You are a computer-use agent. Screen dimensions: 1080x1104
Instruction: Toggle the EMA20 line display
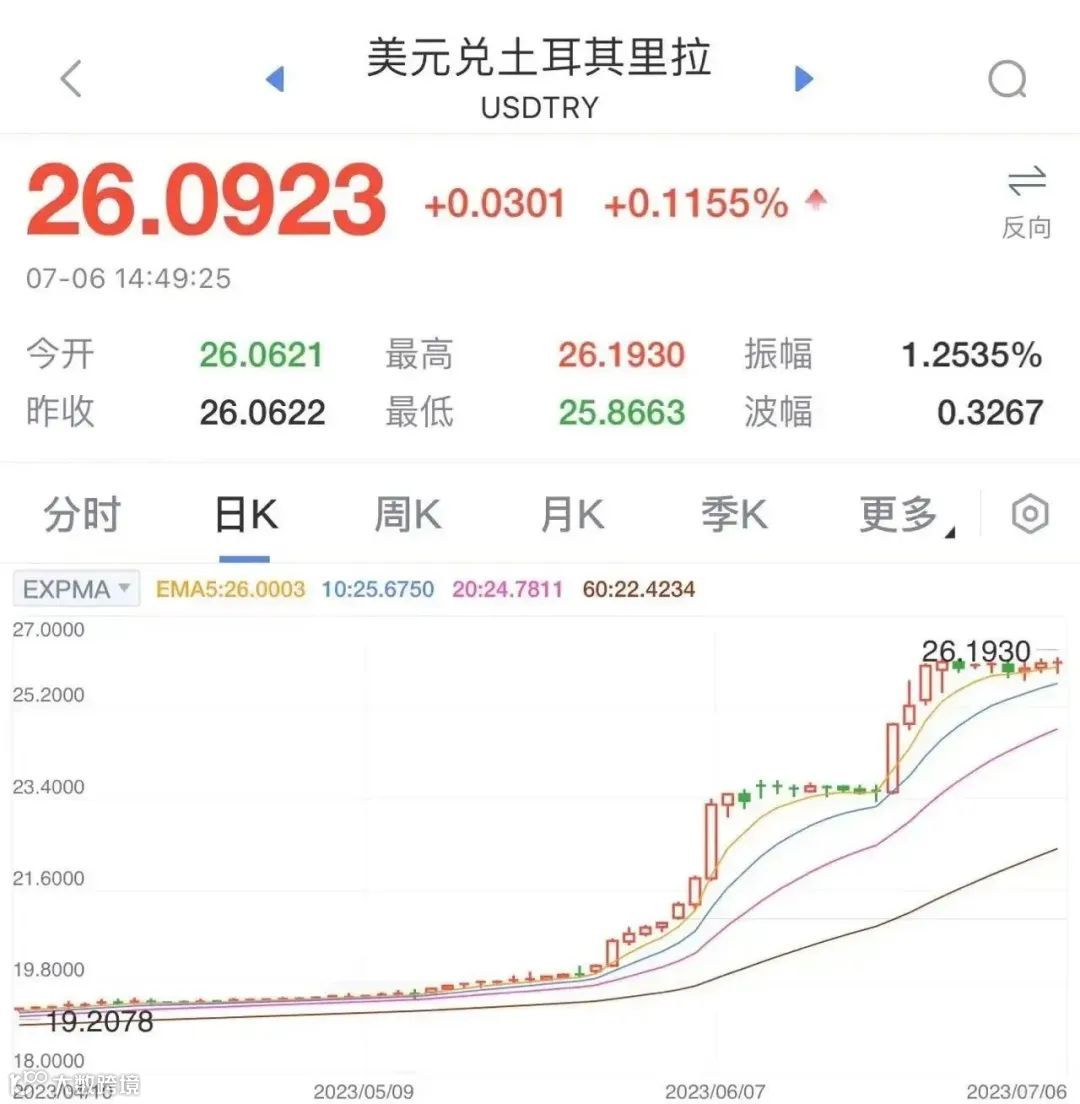pos(507,590)
